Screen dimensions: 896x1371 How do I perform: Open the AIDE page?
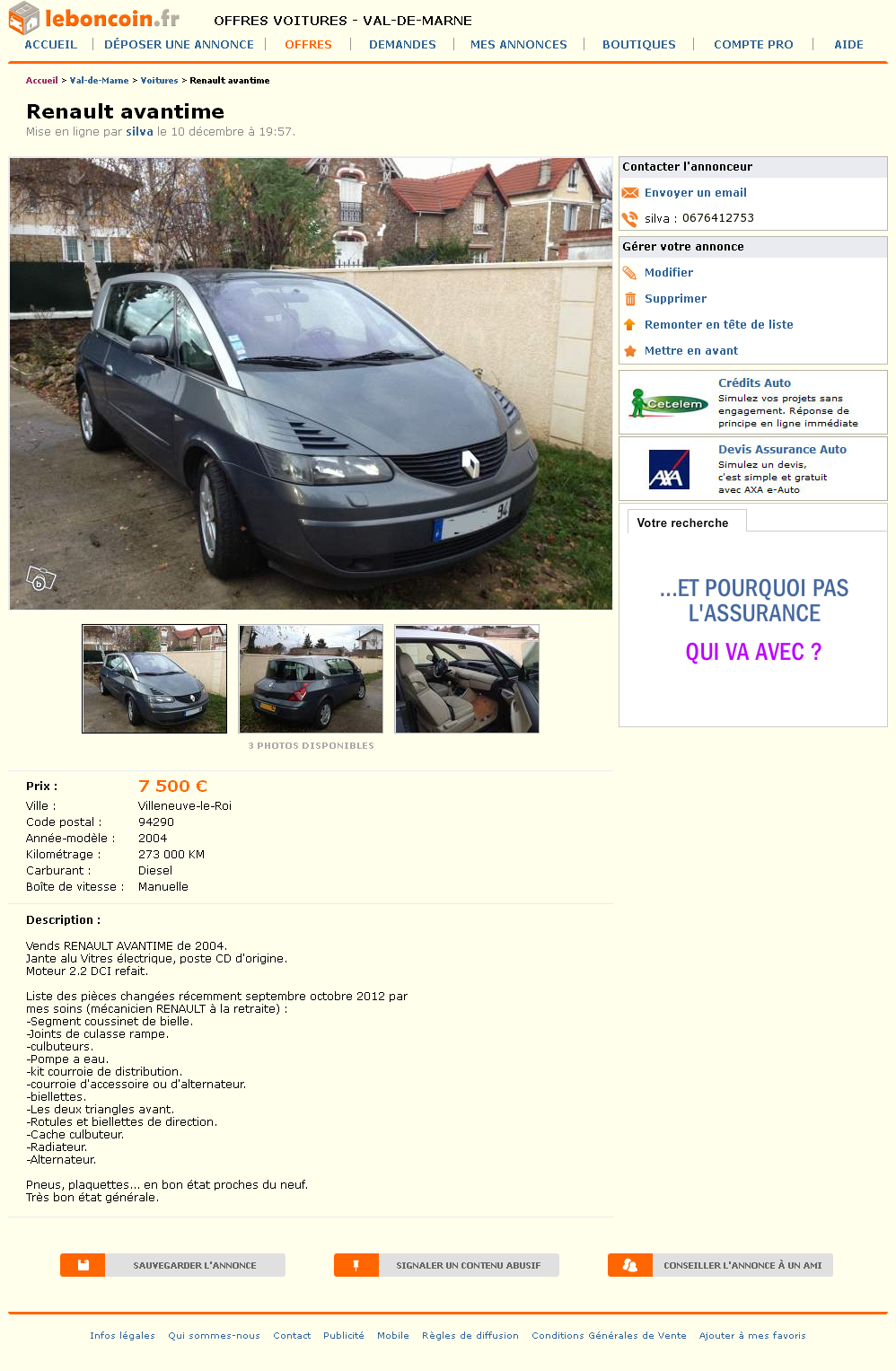click(x=848, y=44)
